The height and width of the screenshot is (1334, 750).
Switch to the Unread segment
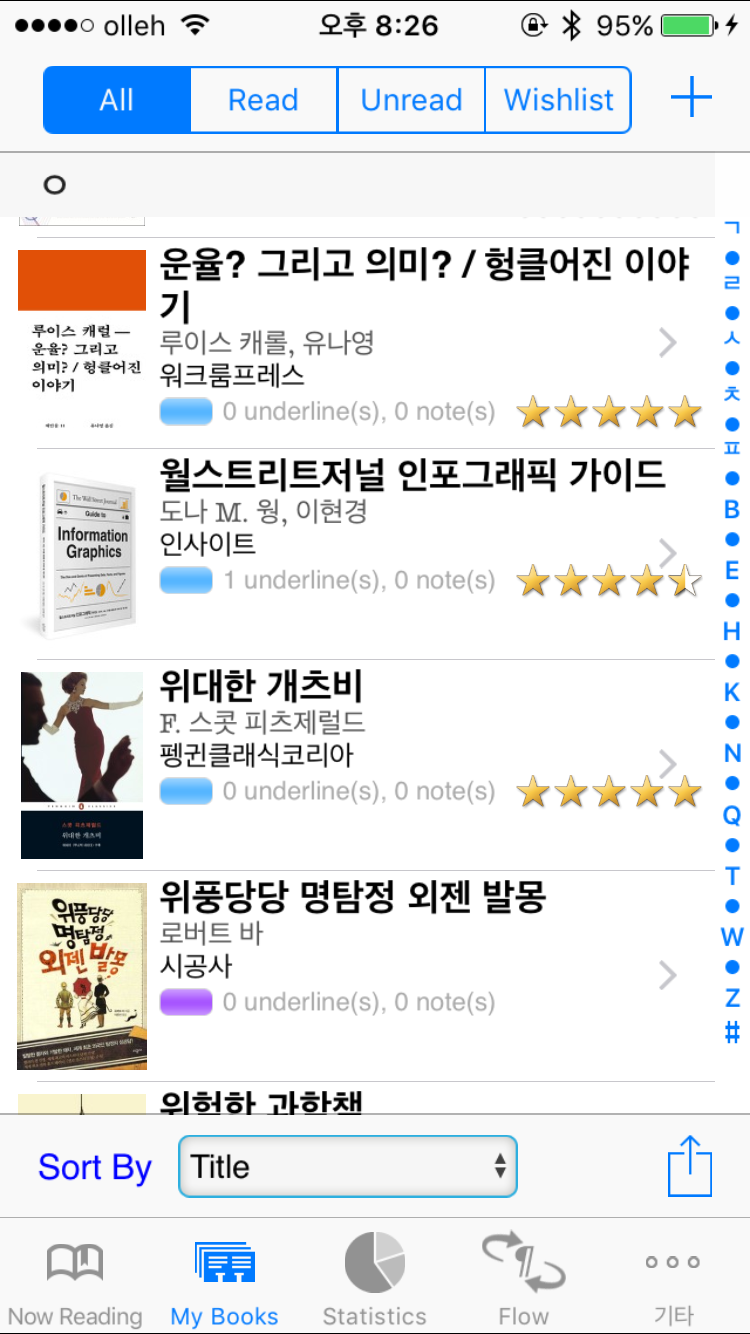pos(411,100)
